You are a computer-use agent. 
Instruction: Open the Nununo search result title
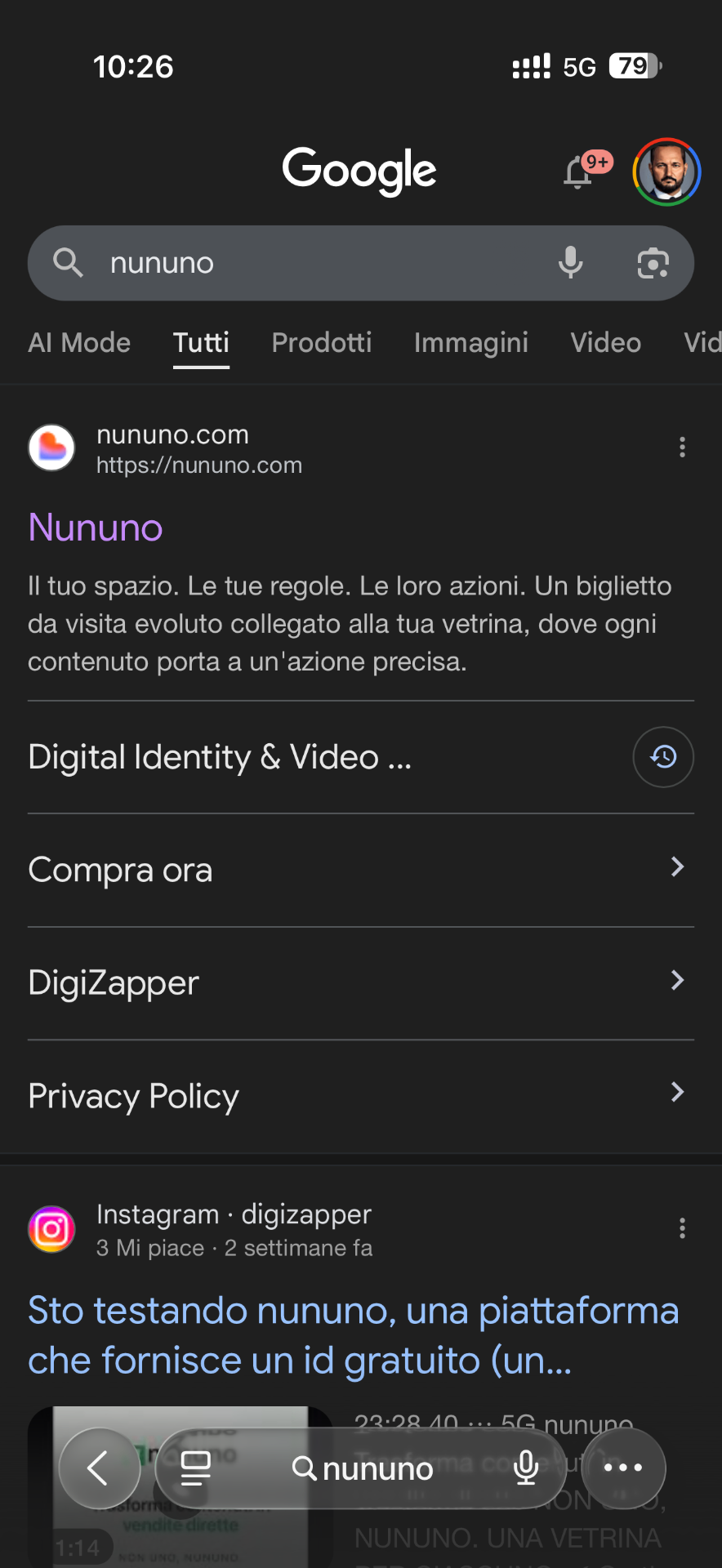(96, 528)
